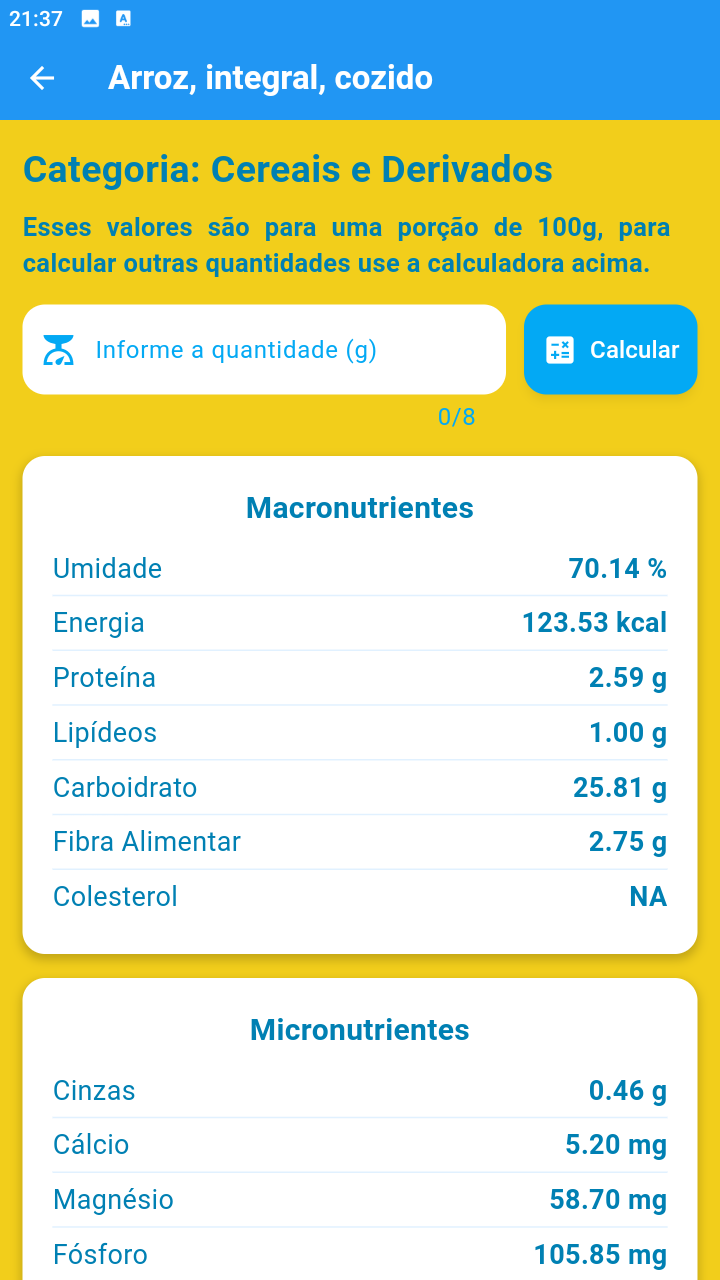Tap the Carboidrato value 25.81 g
The image size is (720, 1280).
coord(618,787)
